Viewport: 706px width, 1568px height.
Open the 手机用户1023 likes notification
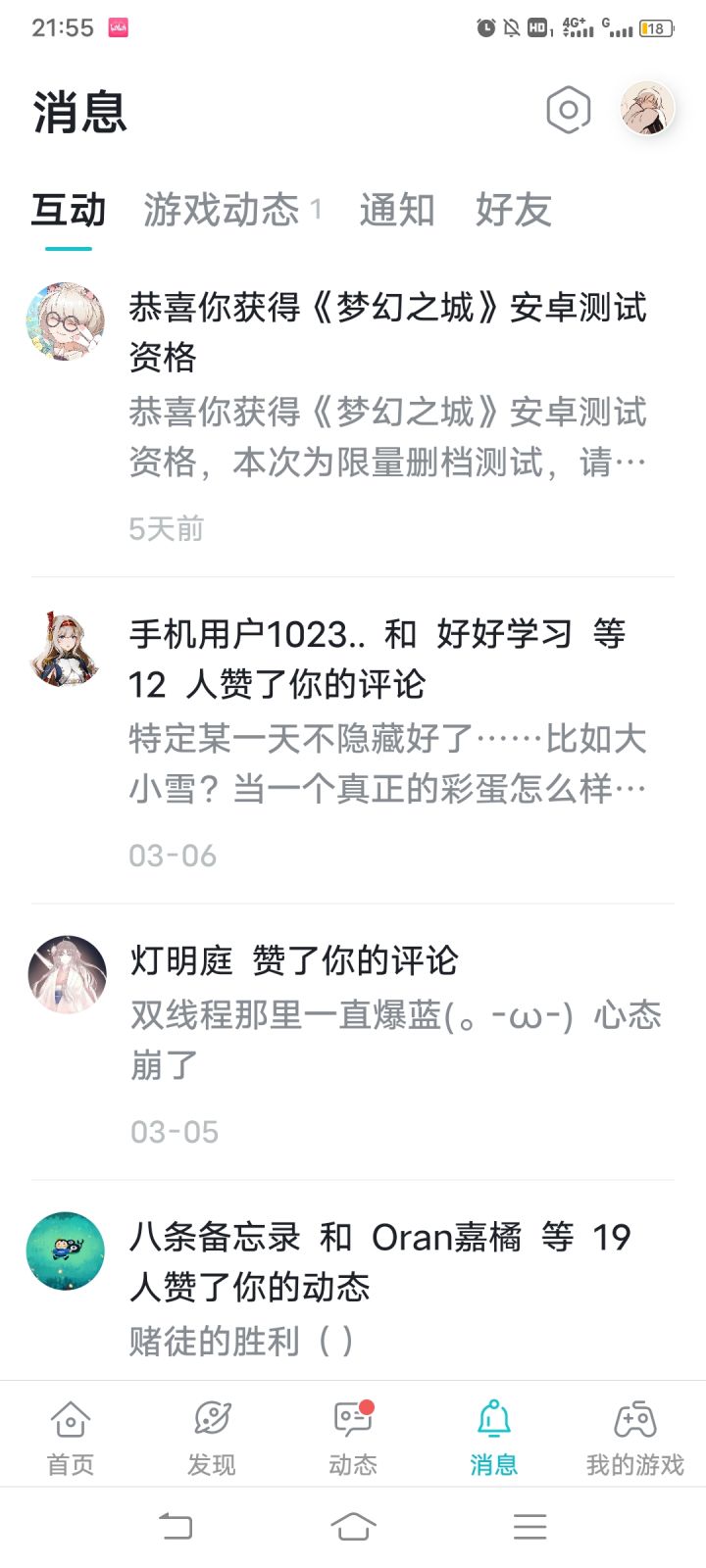pos(353,741)
